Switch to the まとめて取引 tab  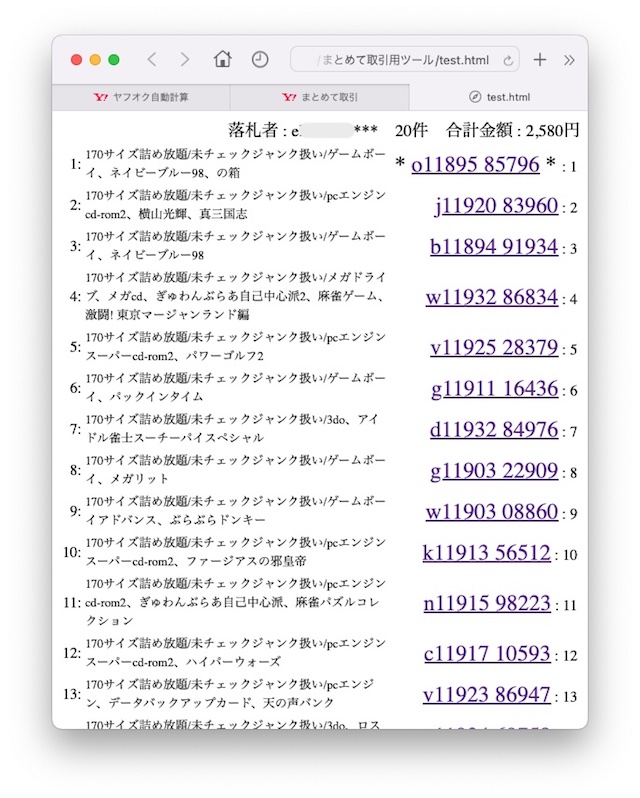(x=320, y=97)
